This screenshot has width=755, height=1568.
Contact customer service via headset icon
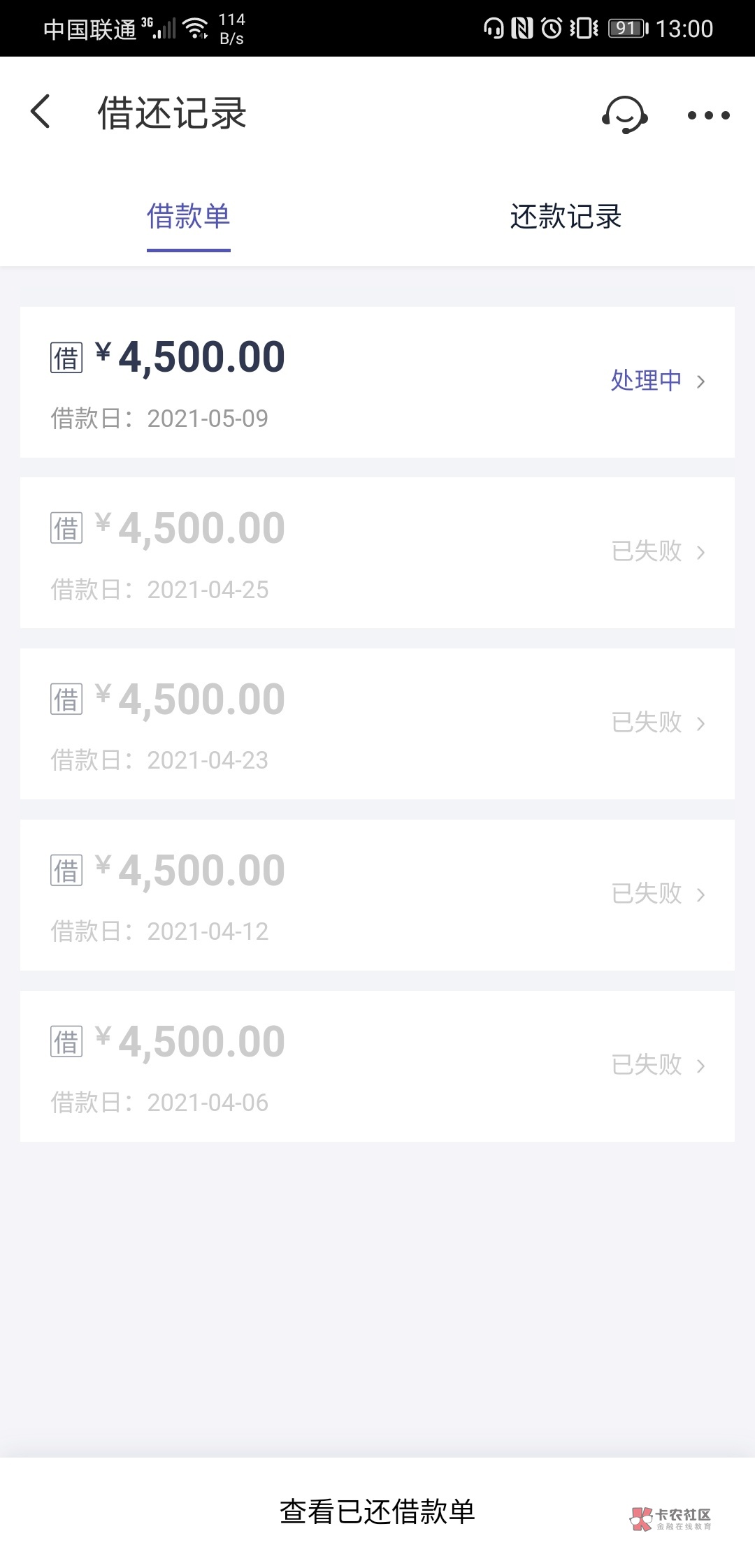tap(624, 115)
